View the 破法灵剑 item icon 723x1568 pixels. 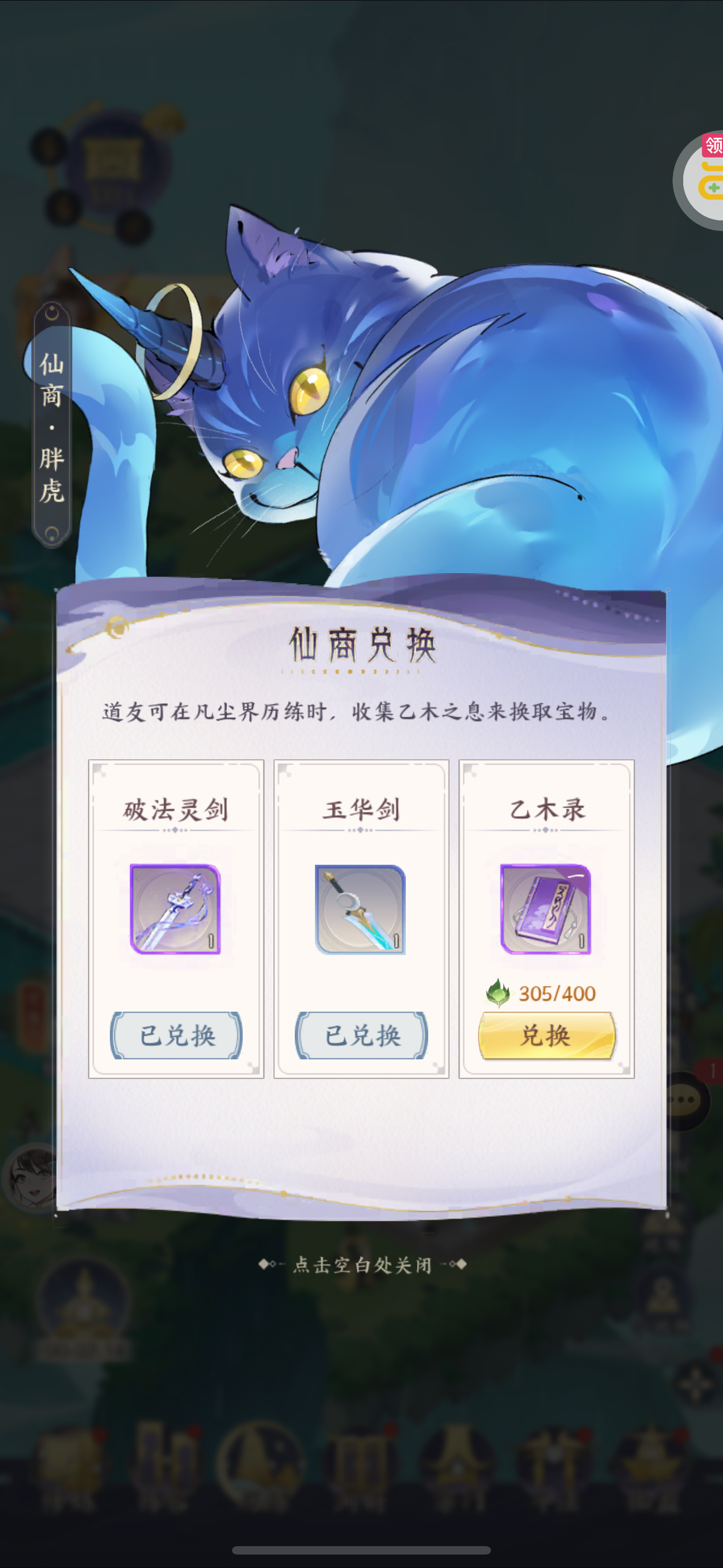pos(175,909)
